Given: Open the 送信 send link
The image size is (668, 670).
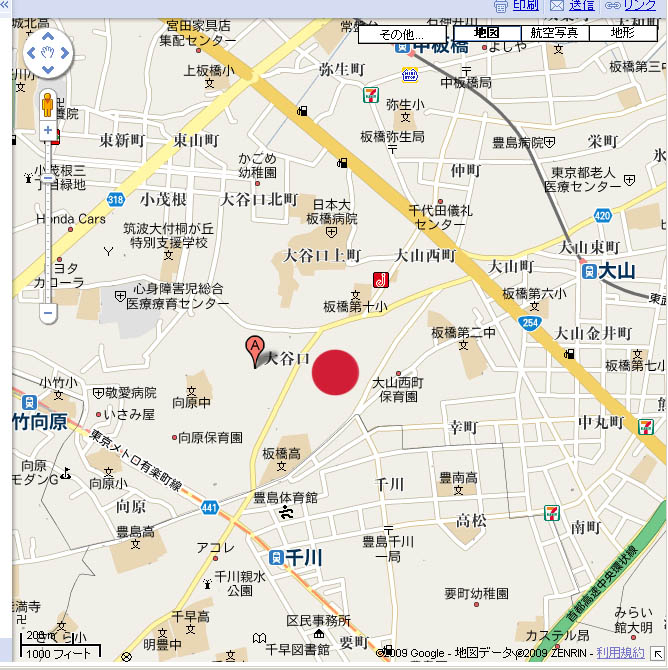Looking at the screenshot, I should [581, 6].
